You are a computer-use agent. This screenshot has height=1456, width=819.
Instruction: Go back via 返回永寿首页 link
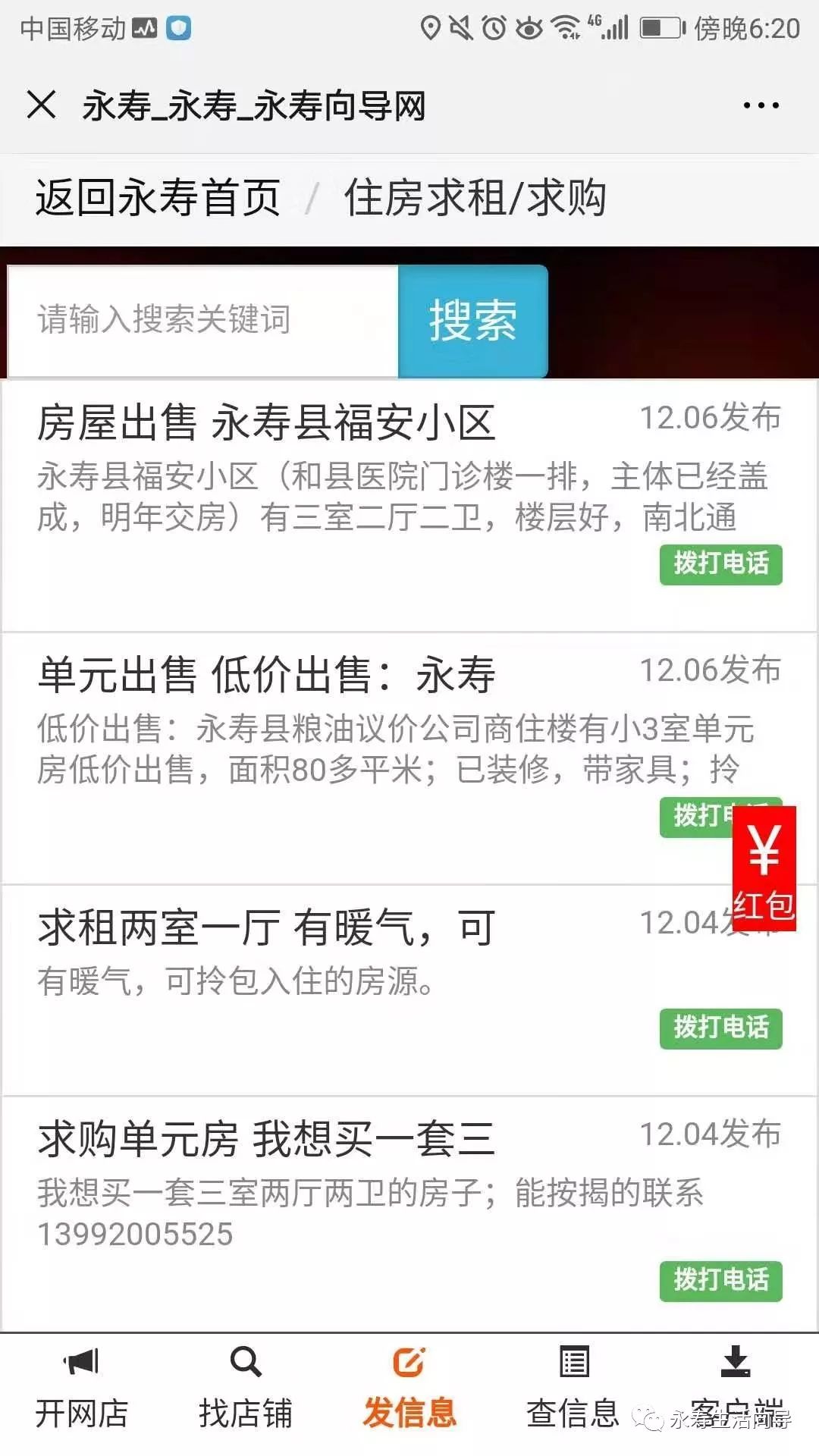tap(158, 198)
